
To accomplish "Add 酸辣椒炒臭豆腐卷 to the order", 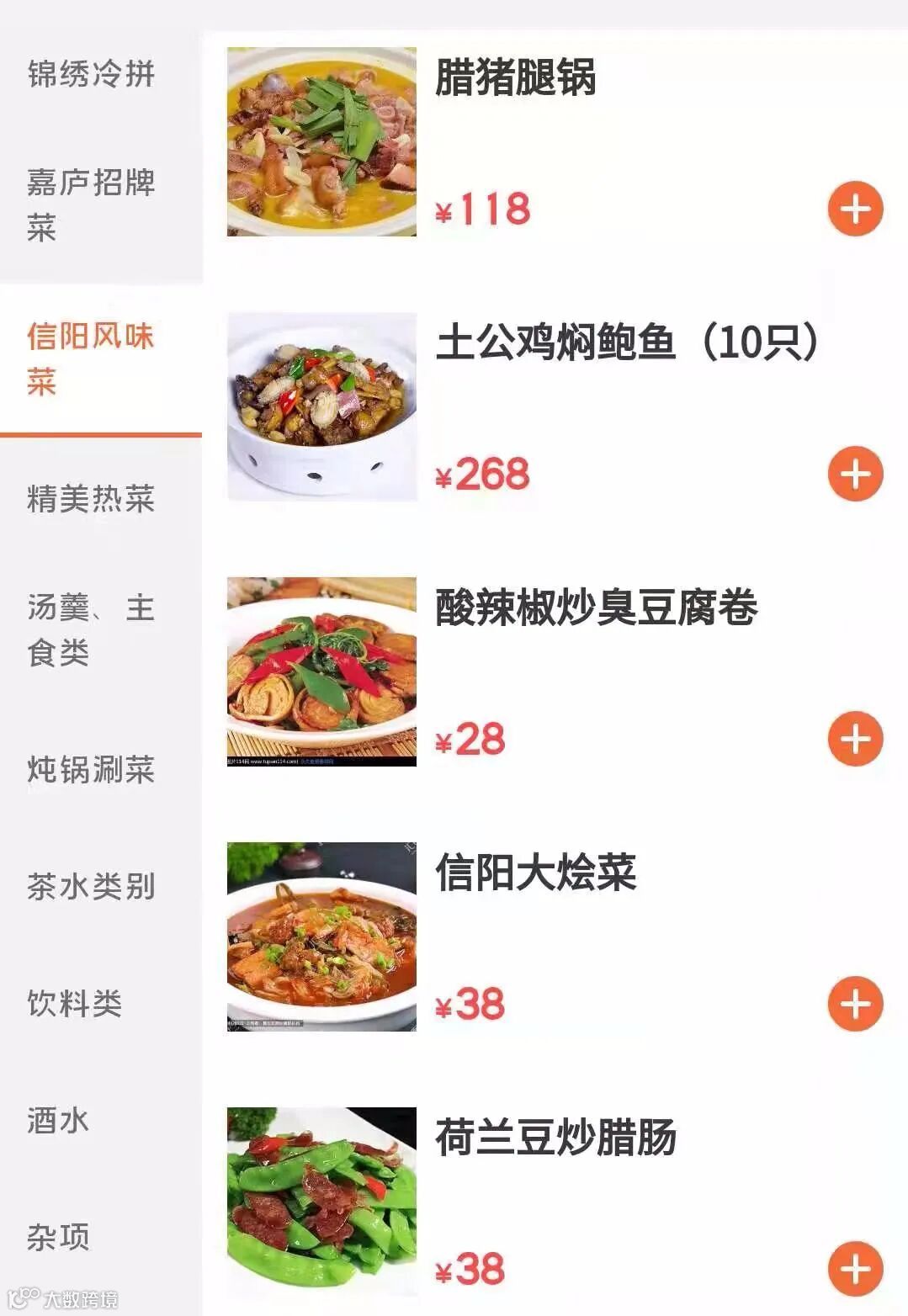I will pos(855,739).
